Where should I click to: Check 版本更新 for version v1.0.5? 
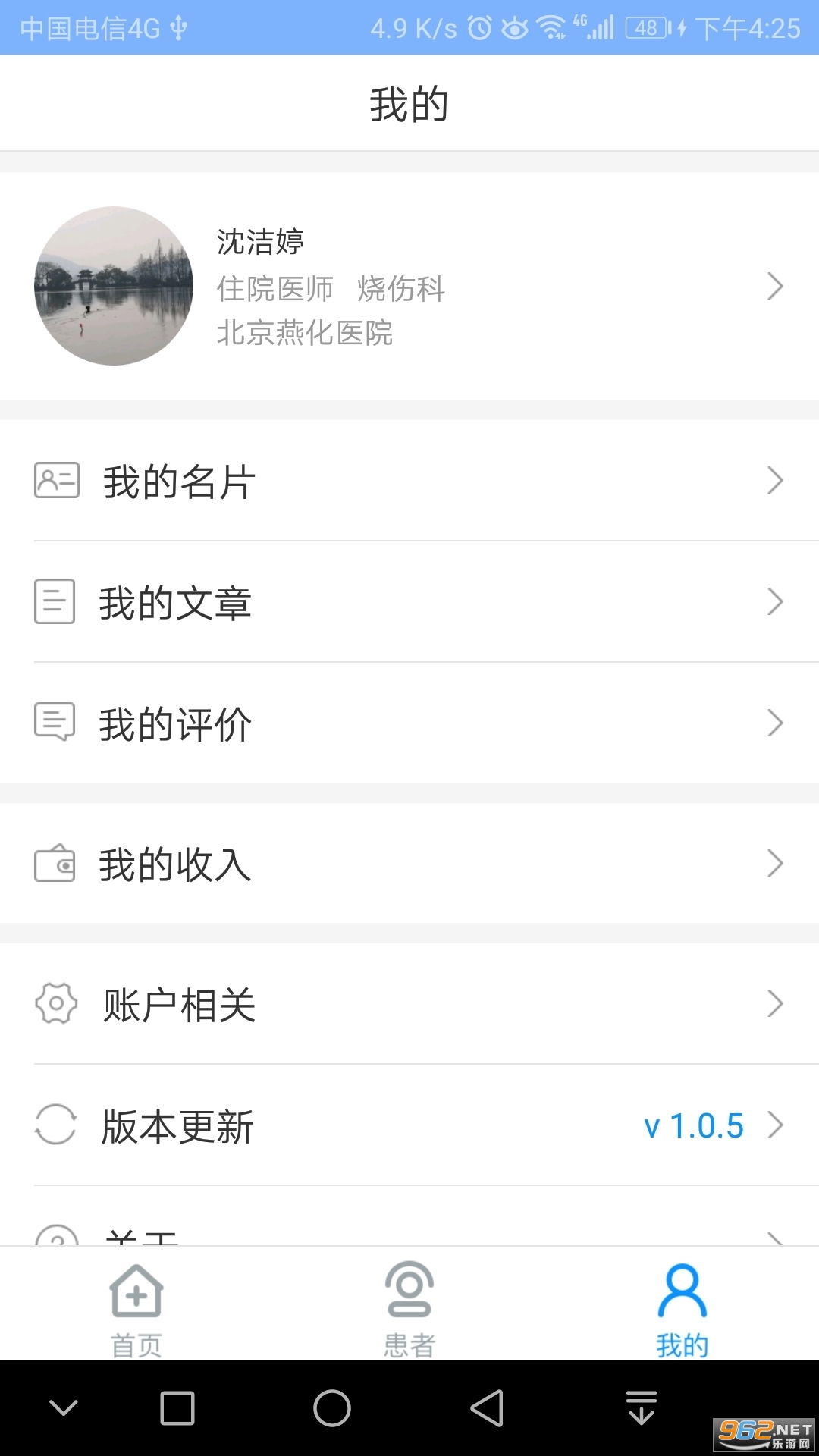pyautogui.click(x=409, y=1125)
